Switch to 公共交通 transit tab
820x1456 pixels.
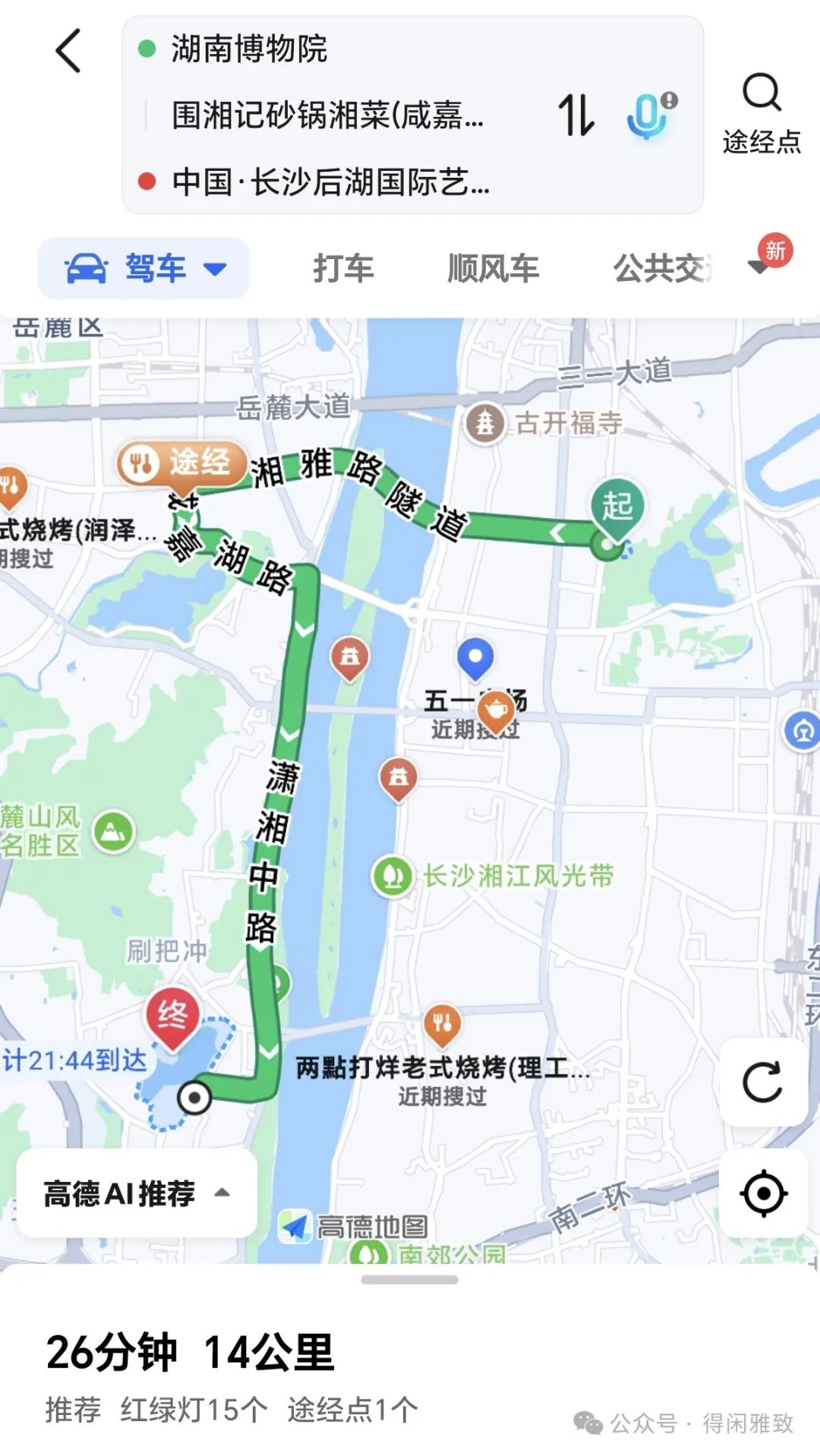point(662,268)
